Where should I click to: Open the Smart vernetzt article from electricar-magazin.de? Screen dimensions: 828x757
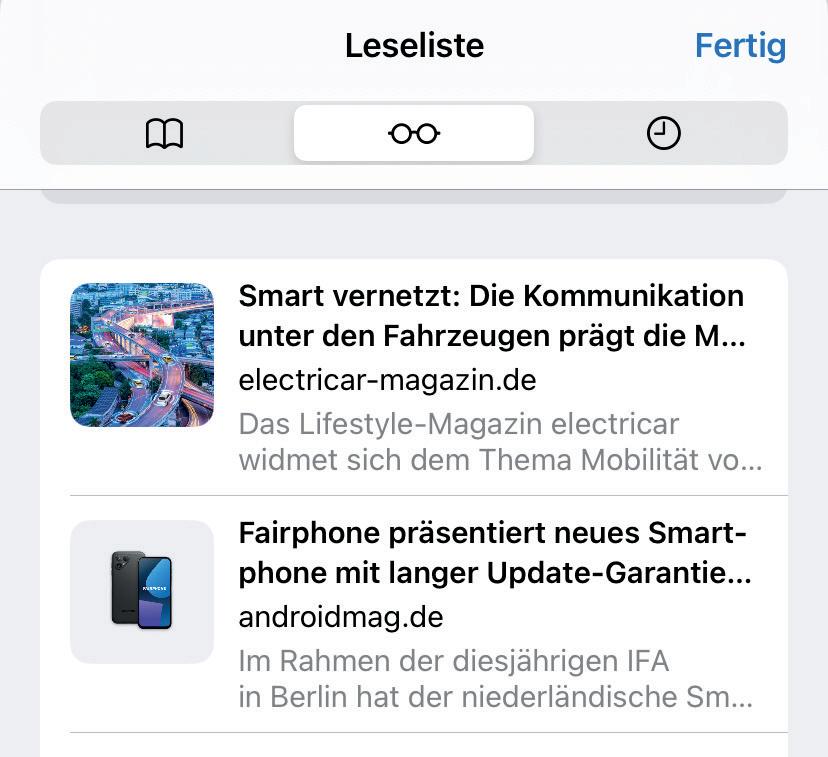[491, 315]
